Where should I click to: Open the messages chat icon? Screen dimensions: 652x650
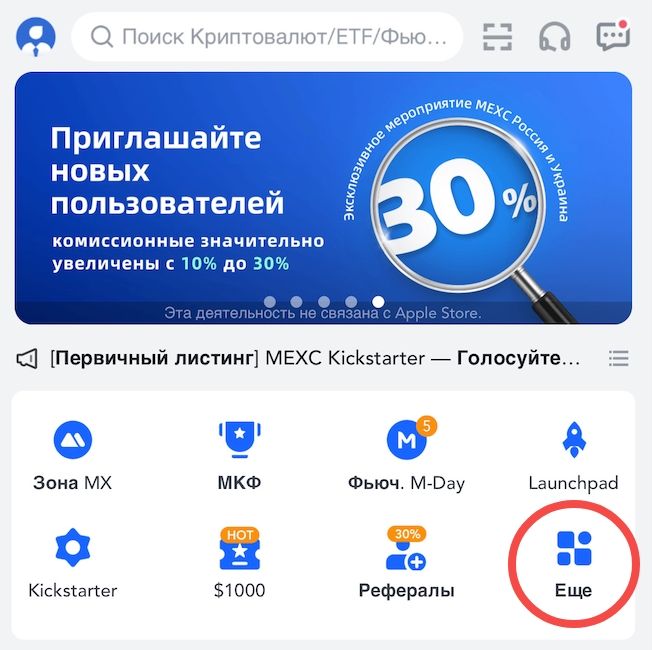pyautogui.click(x=612, y=37)
